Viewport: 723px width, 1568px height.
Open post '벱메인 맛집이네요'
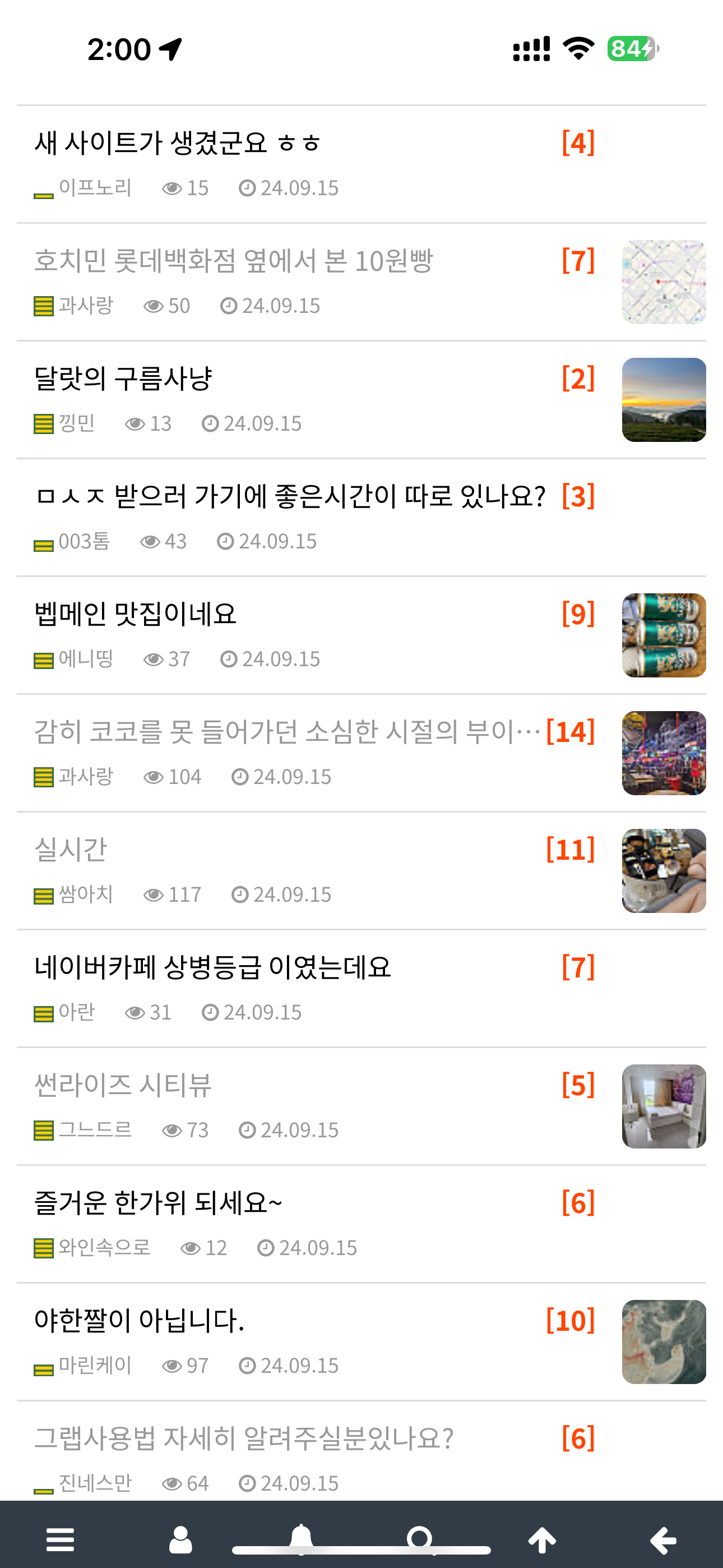coord(135,614)
